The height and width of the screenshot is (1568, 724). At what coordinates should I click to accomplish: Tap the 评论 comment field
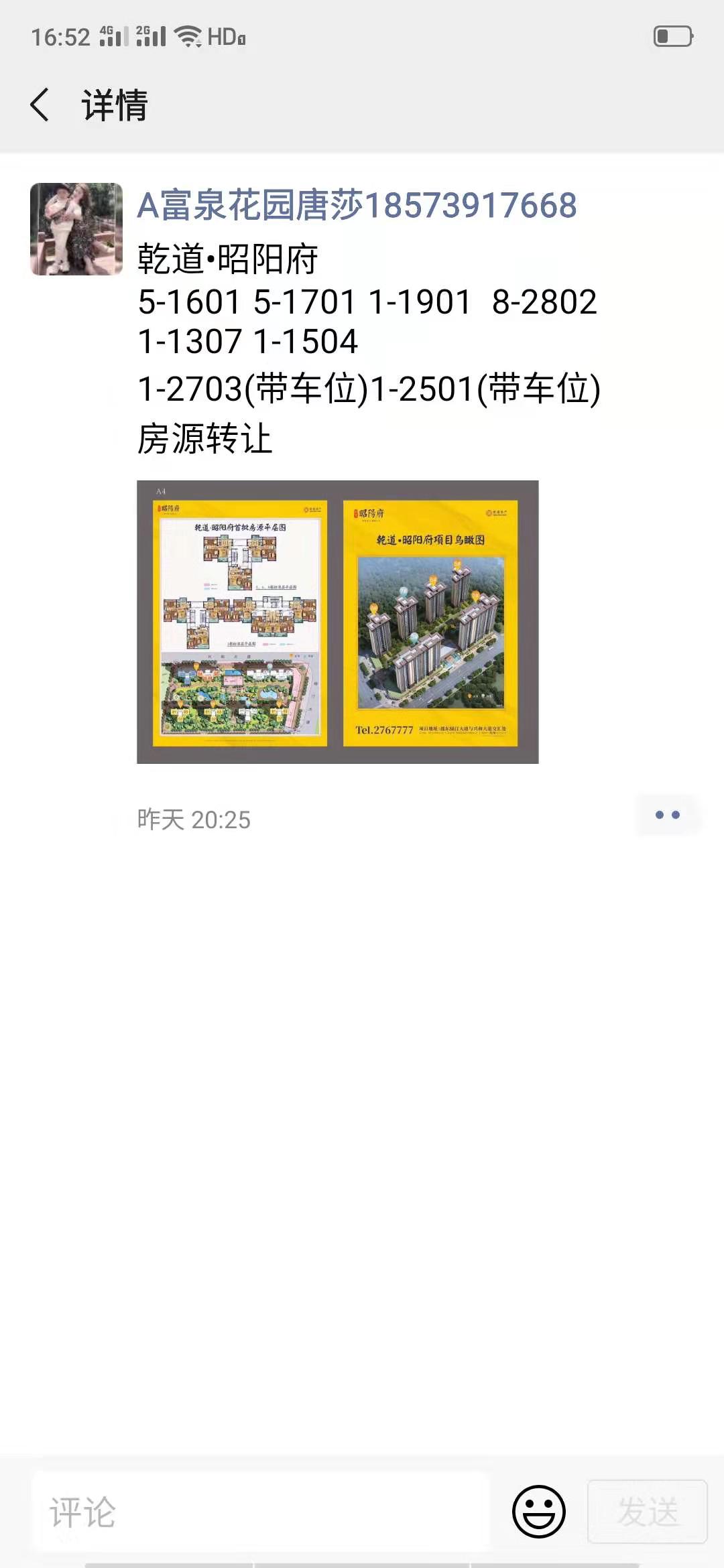click(x=261, y=1512)
